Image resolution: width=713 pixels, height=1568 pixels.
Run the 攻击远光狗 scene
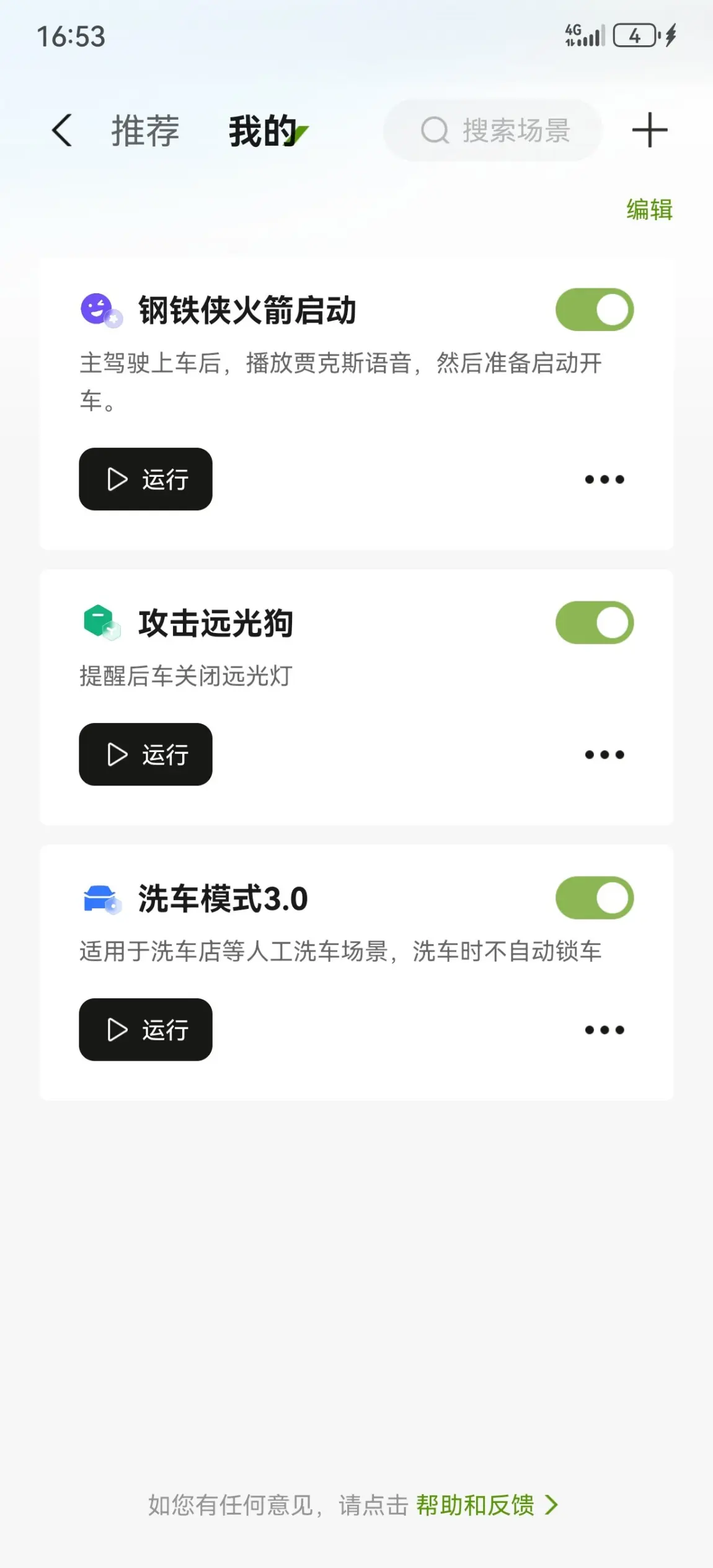[146, 755]
